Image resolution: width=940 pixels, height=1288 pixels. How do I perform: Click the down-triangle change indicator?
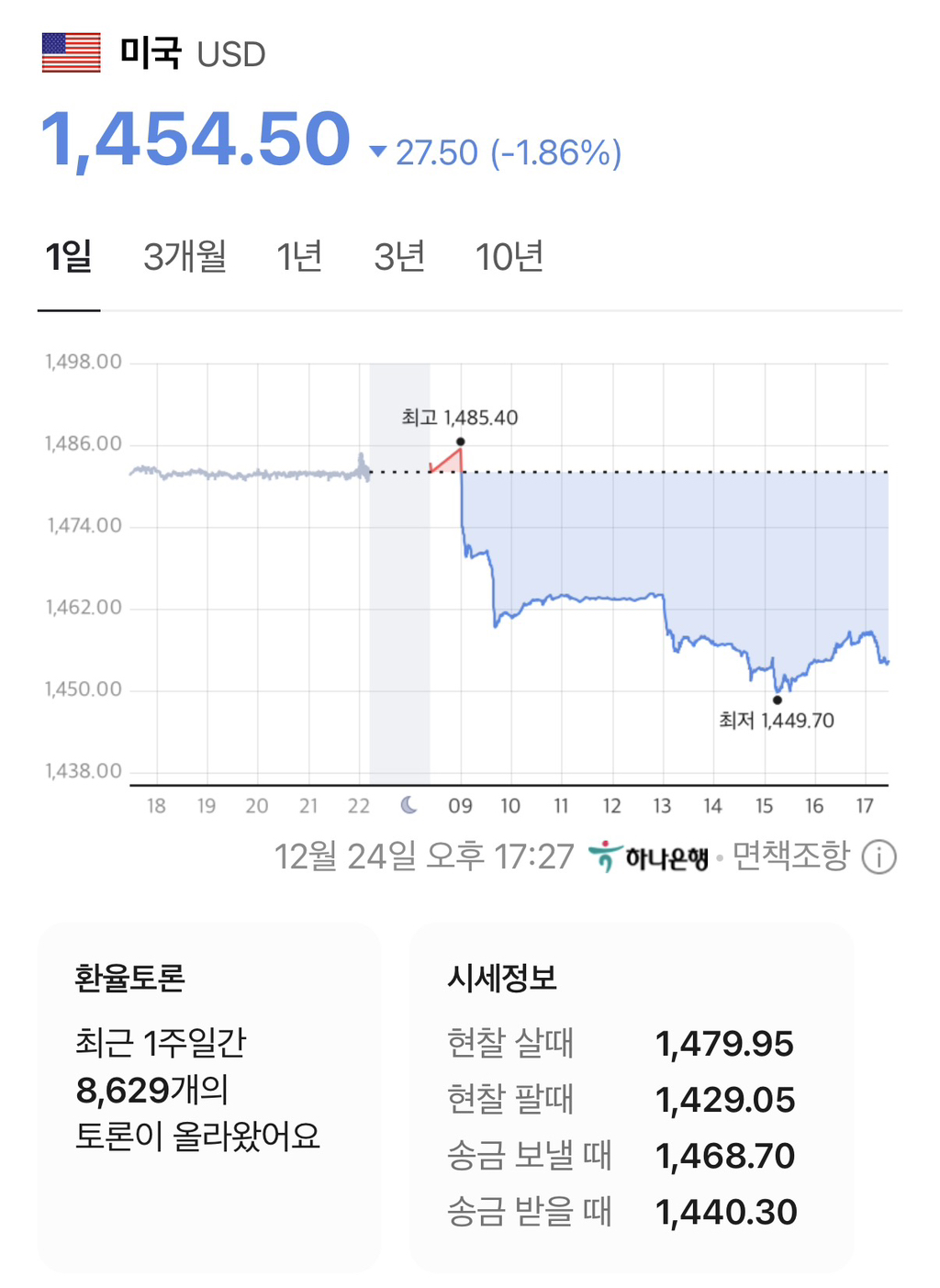pyautogui.click(x=377, y=150)
